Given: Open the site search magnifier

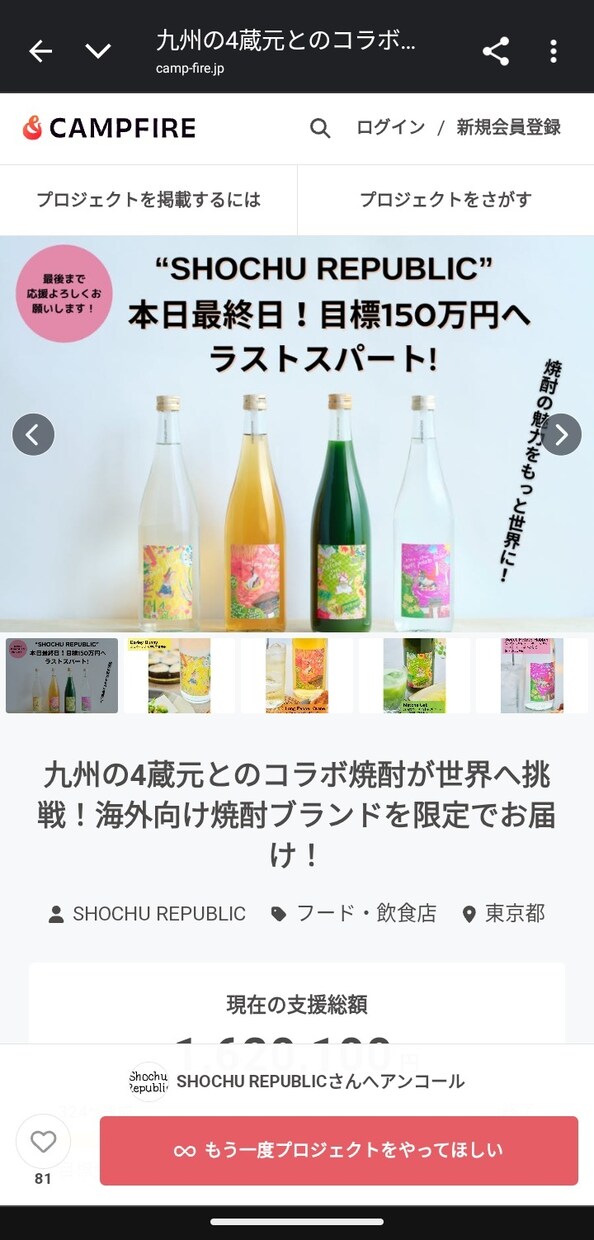Looking at the screenshot, I should coord(320,128).
